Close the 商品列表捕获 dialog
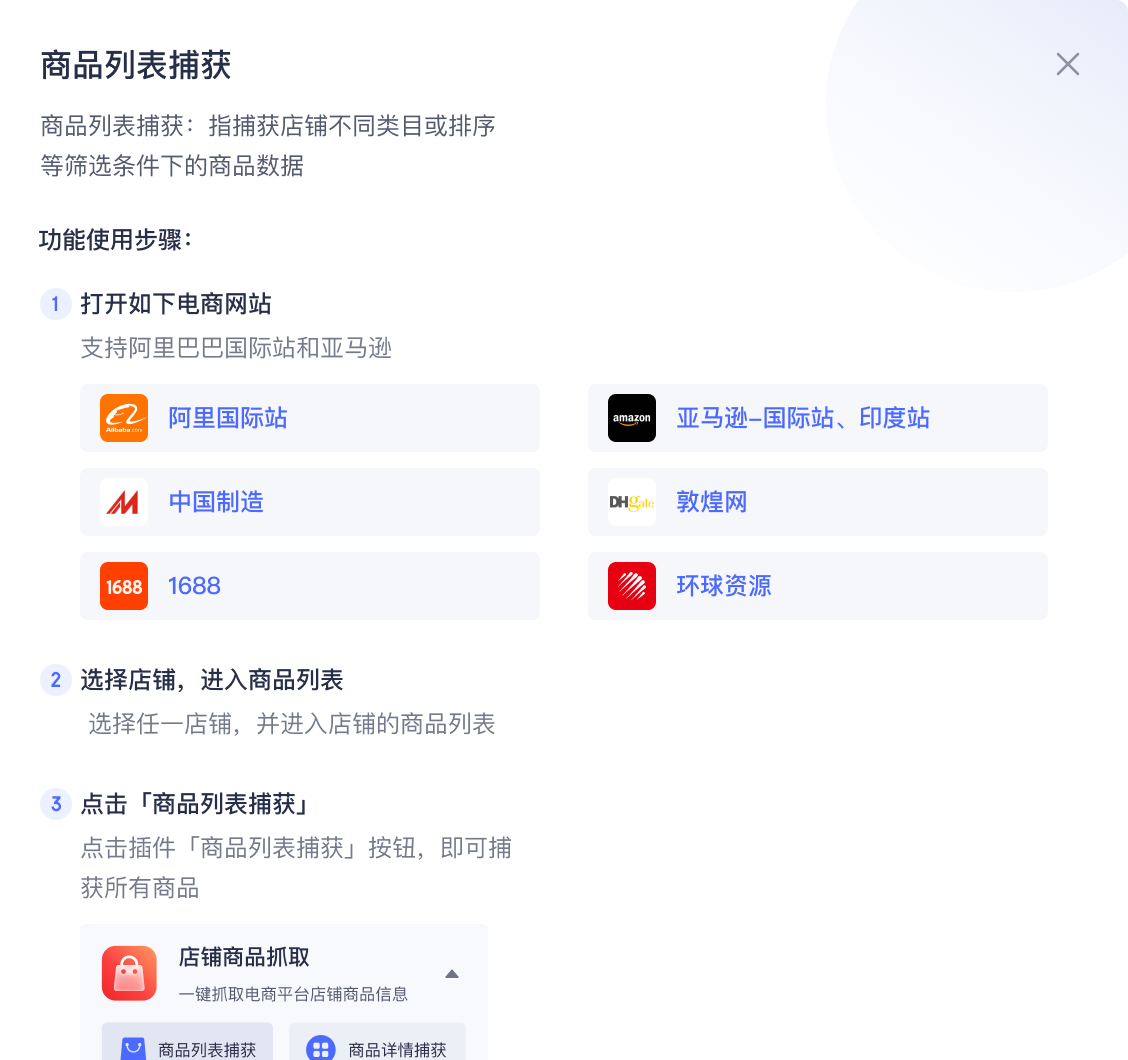The image size is (1128, 1060). [1067, 65]
